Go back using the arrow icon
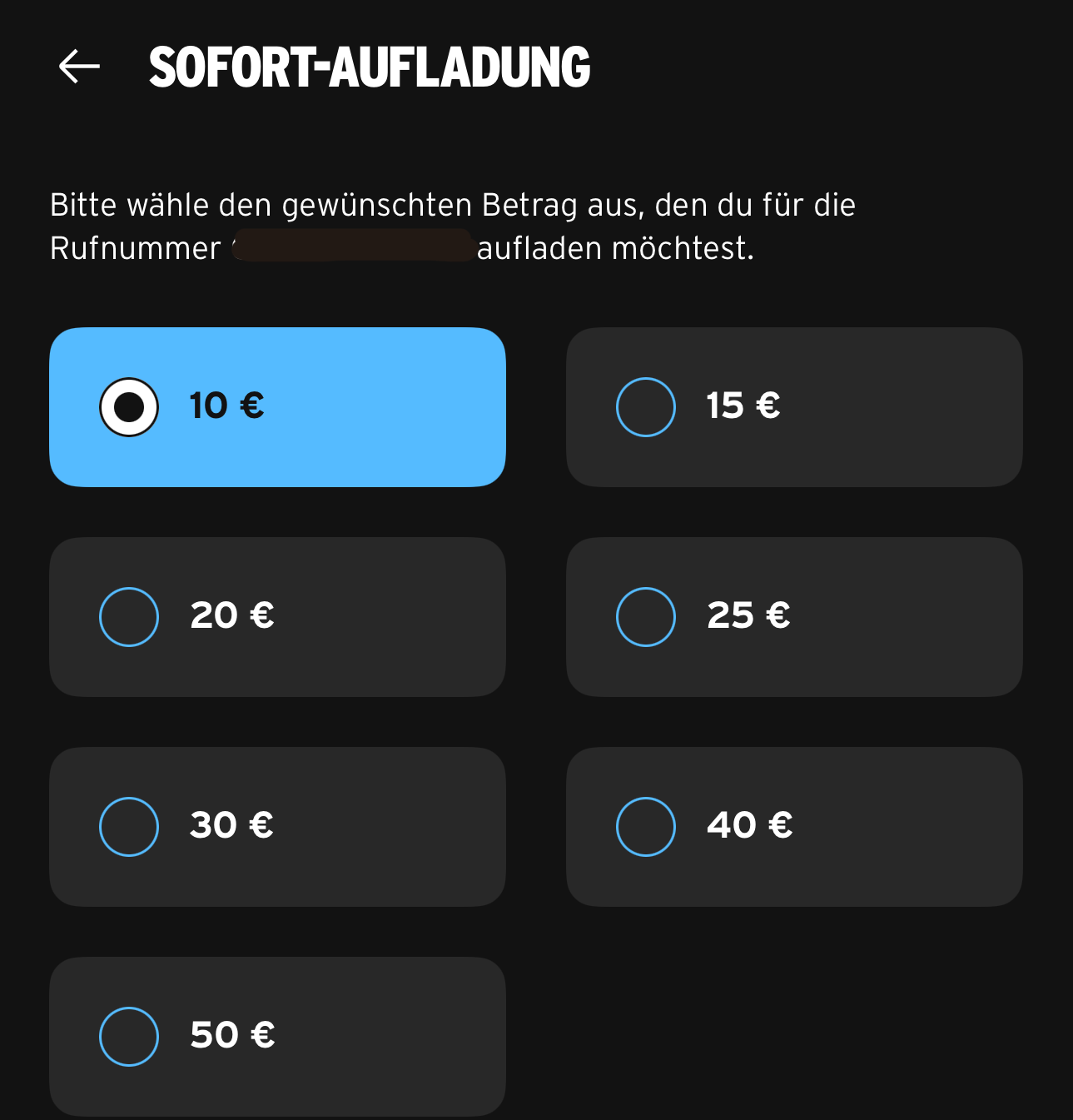 (79, 67)
